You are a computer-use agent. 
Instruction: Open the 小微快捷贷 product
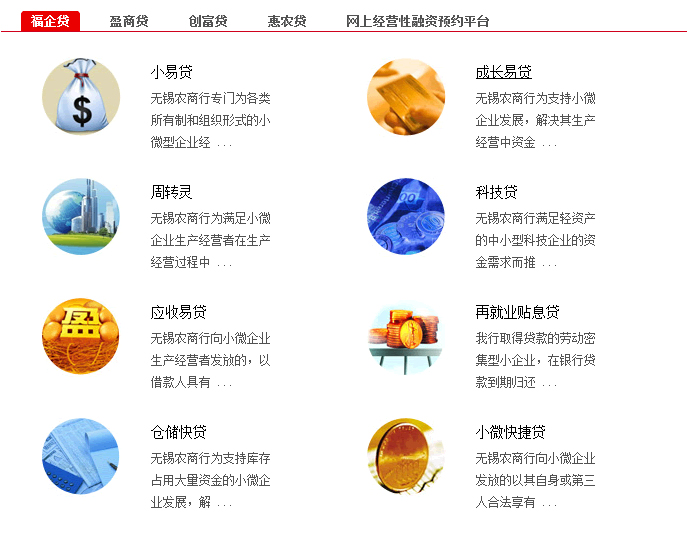tap(511, 432)
